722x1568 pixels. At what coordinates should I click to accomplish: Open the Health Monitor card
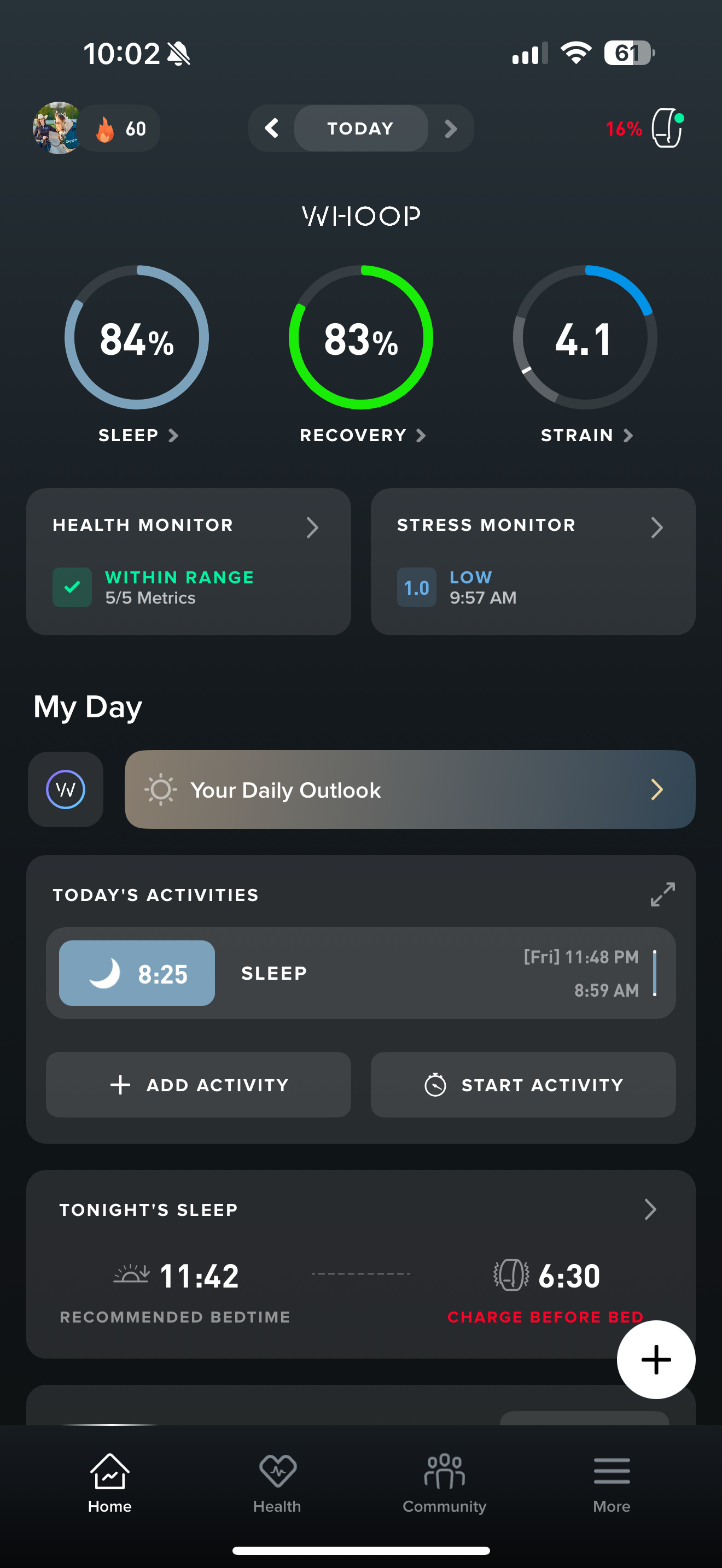point(189,561)
